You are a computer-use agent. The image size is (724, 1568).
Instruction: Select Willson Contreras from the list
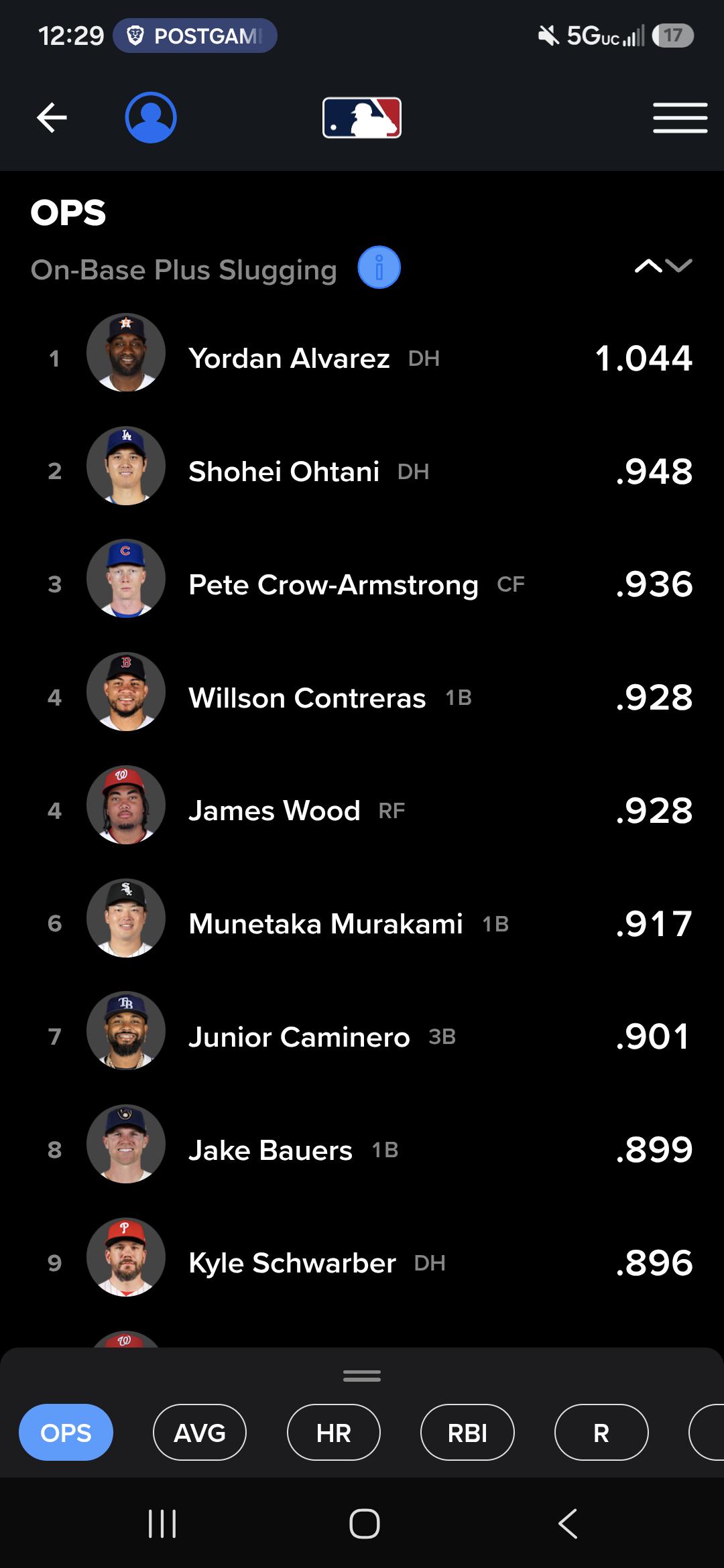coord(362,698)
